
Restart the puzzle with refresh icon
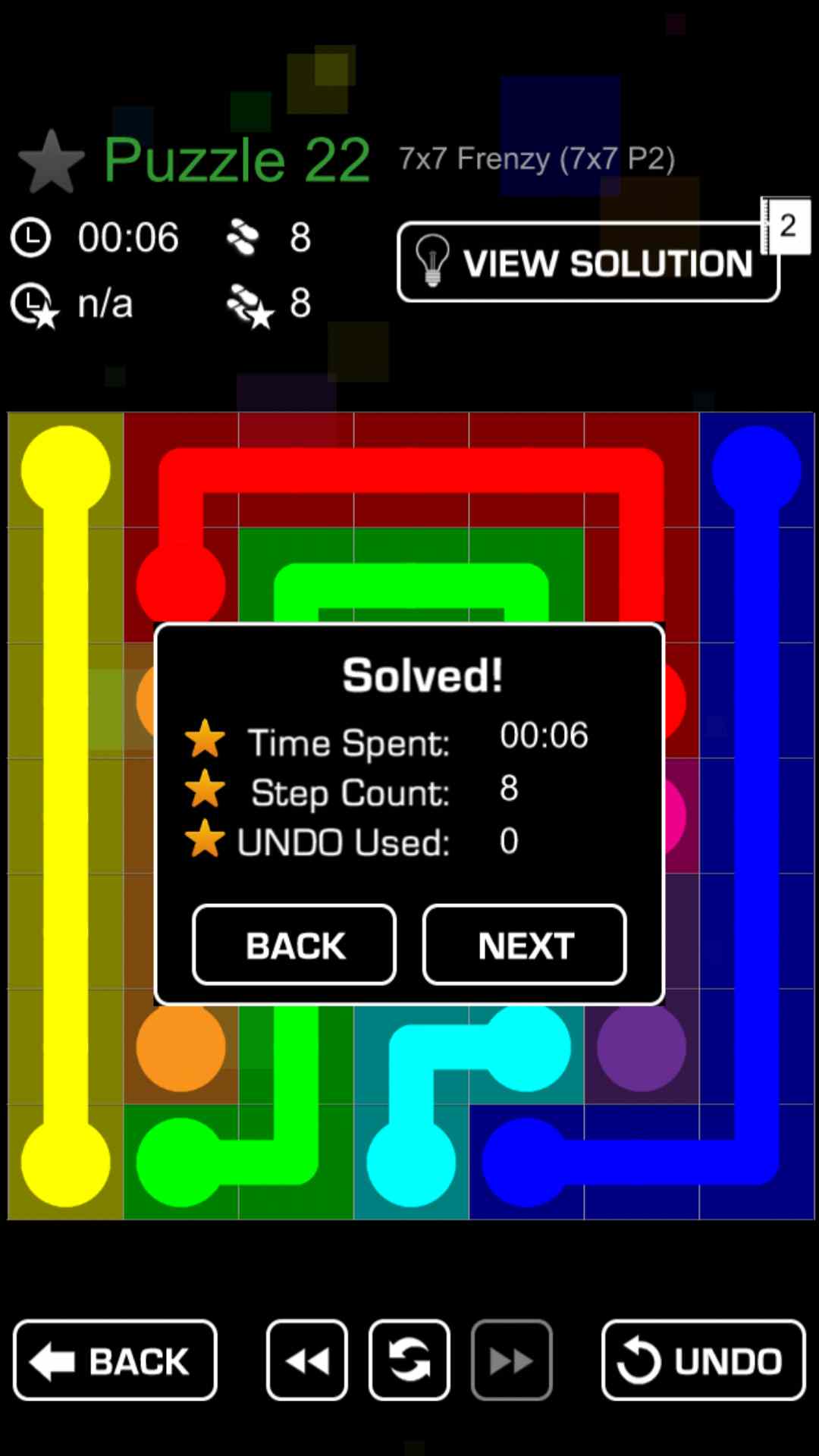(409, 1360)
